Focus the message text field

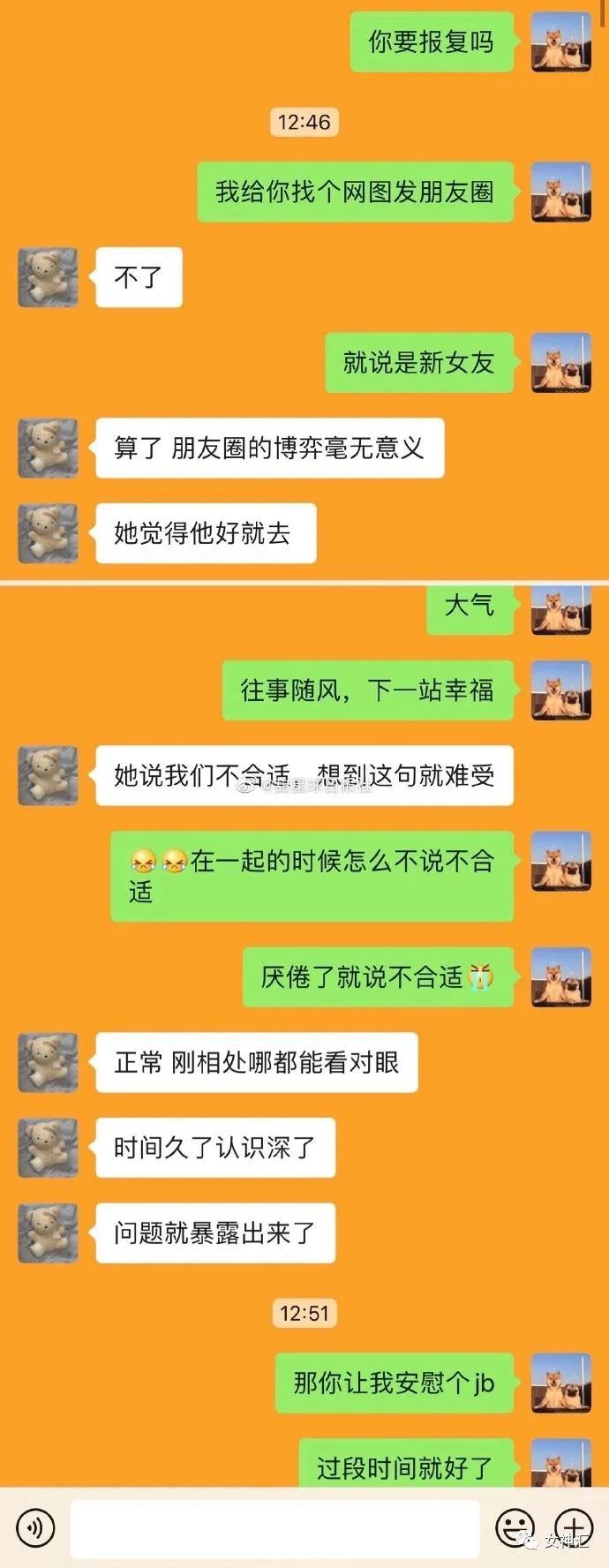click(x=274, y=1527)
